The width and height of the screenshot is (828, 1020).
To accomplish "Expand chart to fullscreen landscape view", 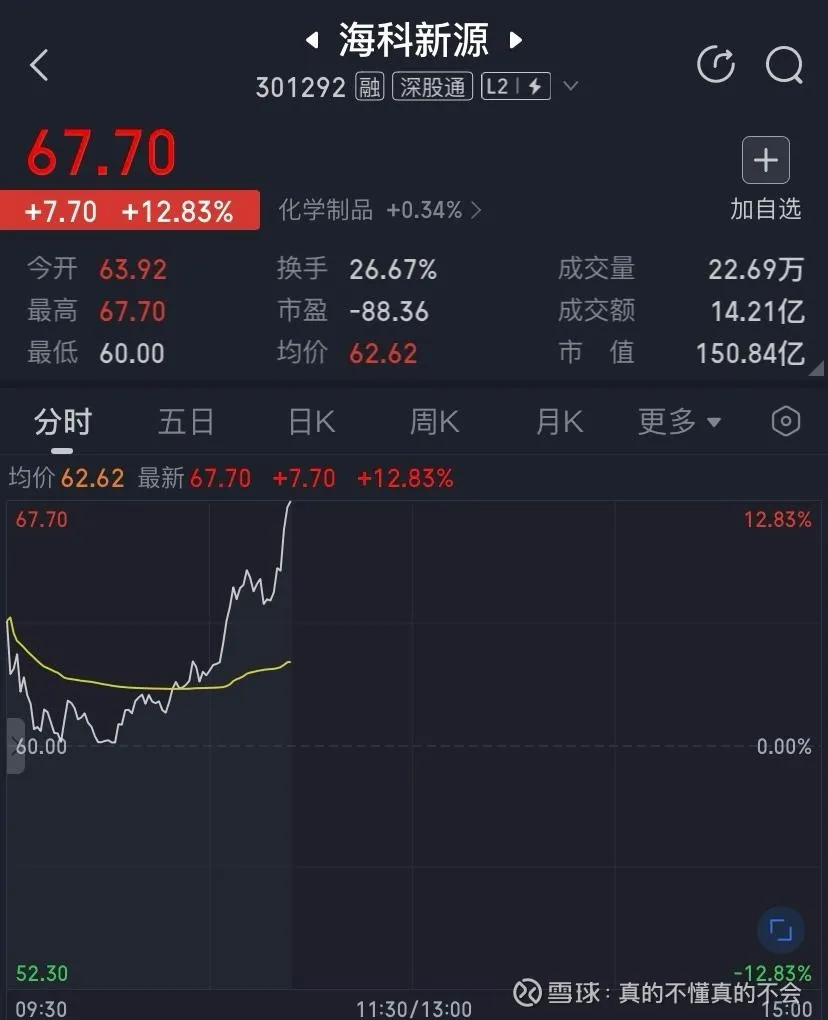I will coord(780,930).
